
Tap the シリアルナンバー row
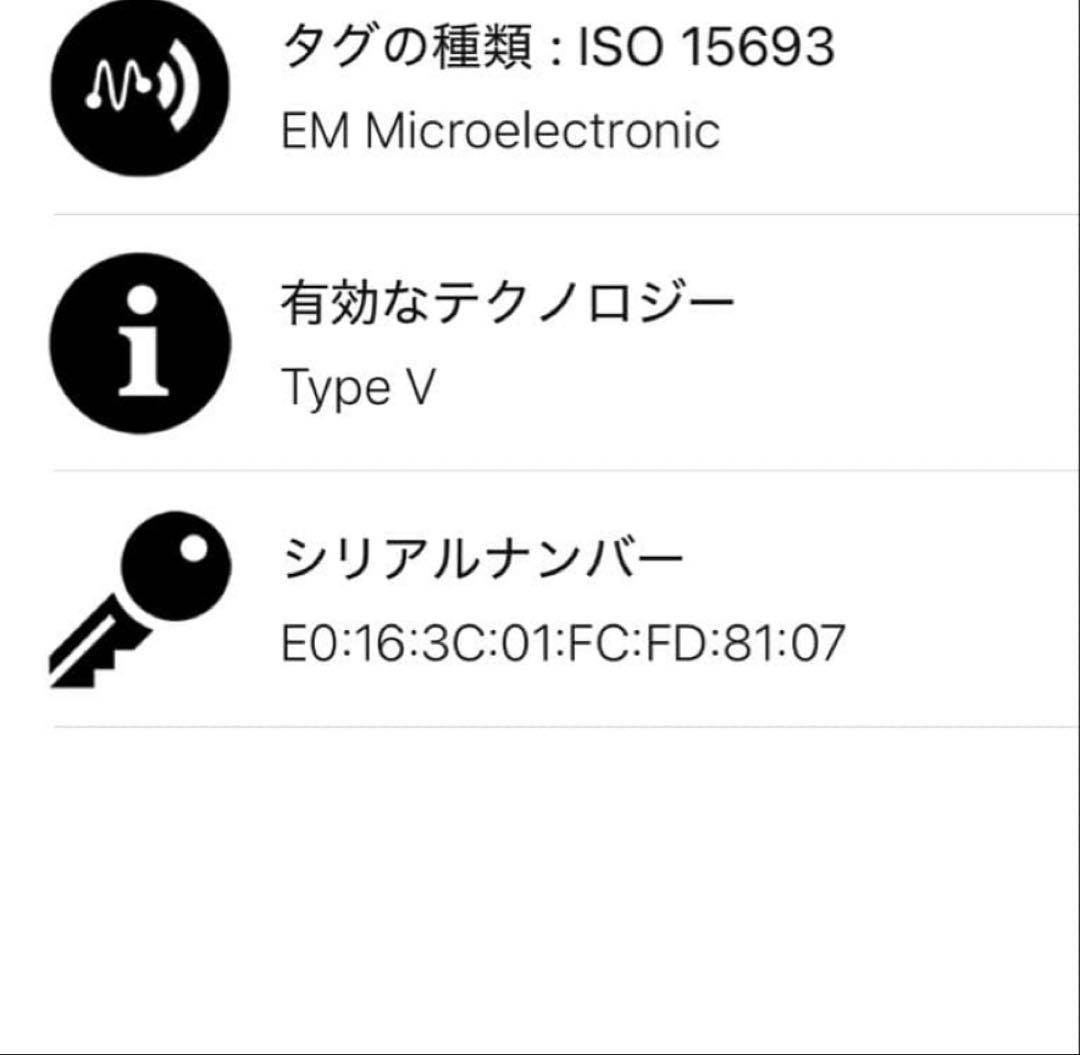[562, 600]
